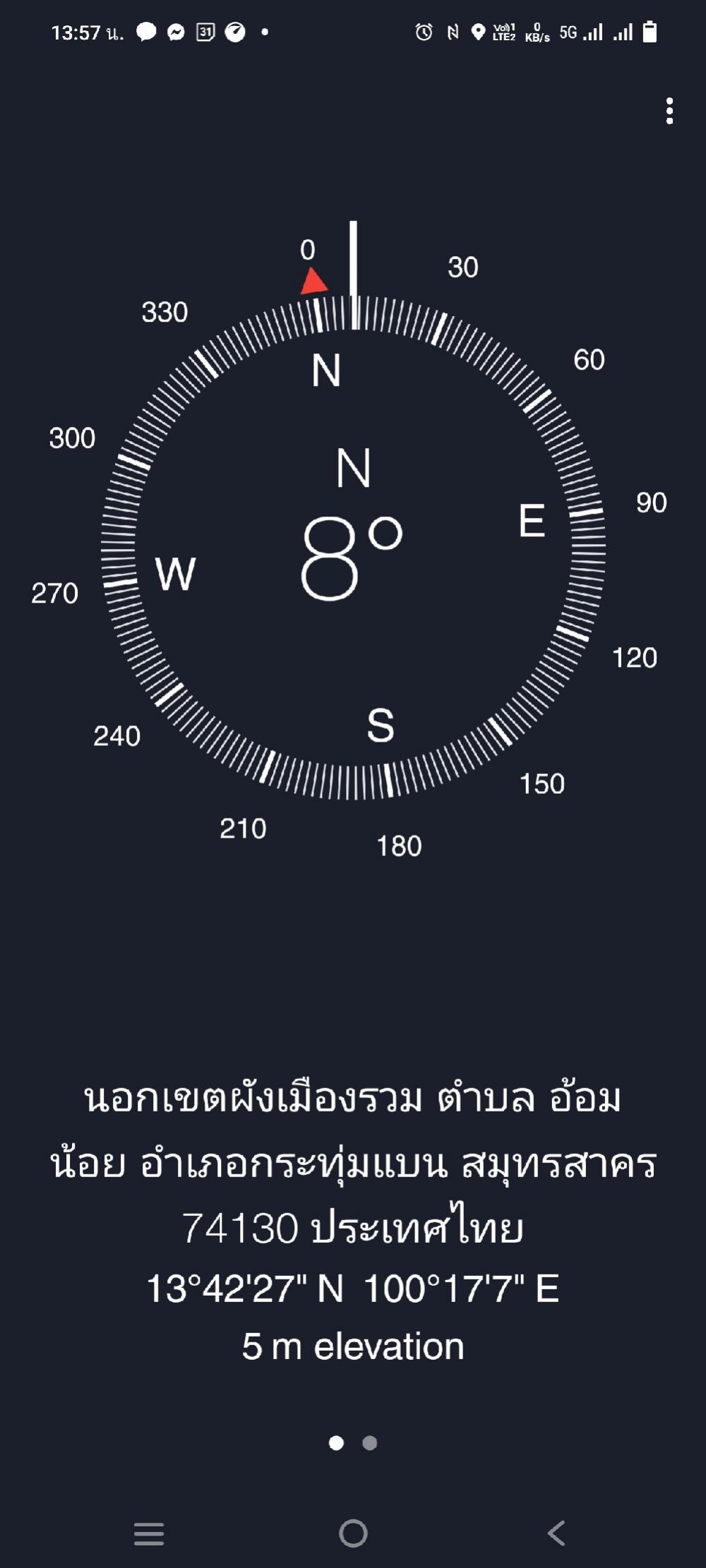Switch to the second page indicator dot
The height and width of the screenshot is (1568, 706).
tap(369, 1443)
